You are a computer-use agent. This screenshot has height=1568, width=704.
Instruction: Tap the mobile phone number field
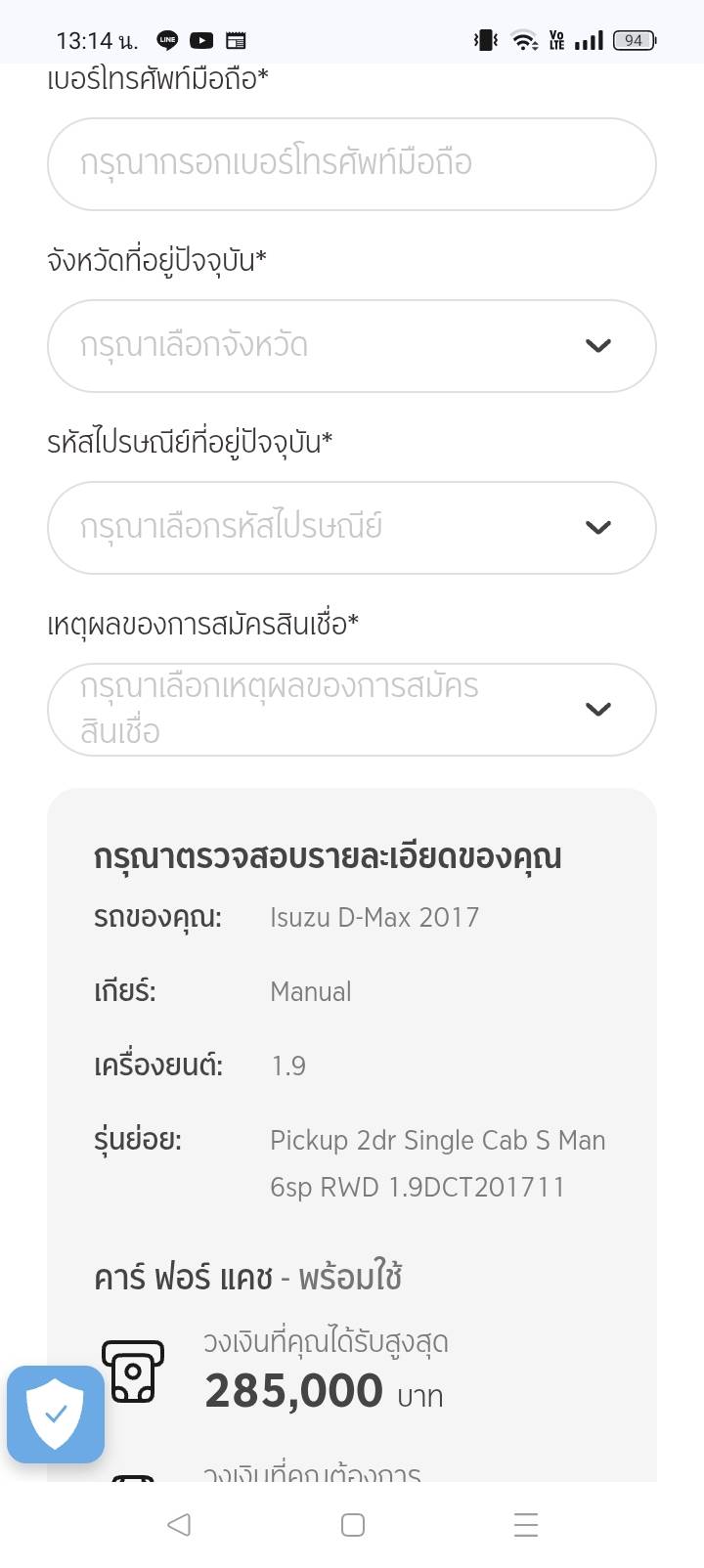tap(351, 163)
